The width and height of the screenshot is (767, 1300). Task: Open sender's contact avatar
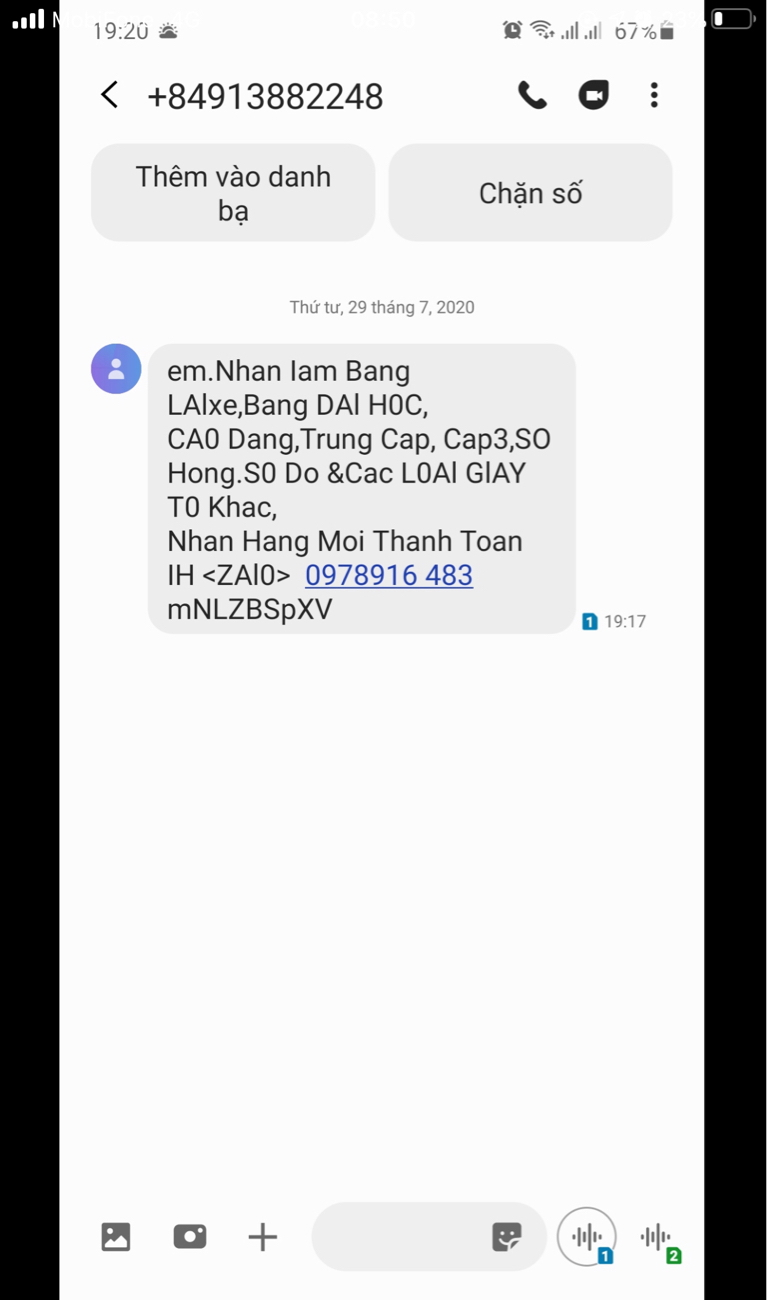click(116, 369)
